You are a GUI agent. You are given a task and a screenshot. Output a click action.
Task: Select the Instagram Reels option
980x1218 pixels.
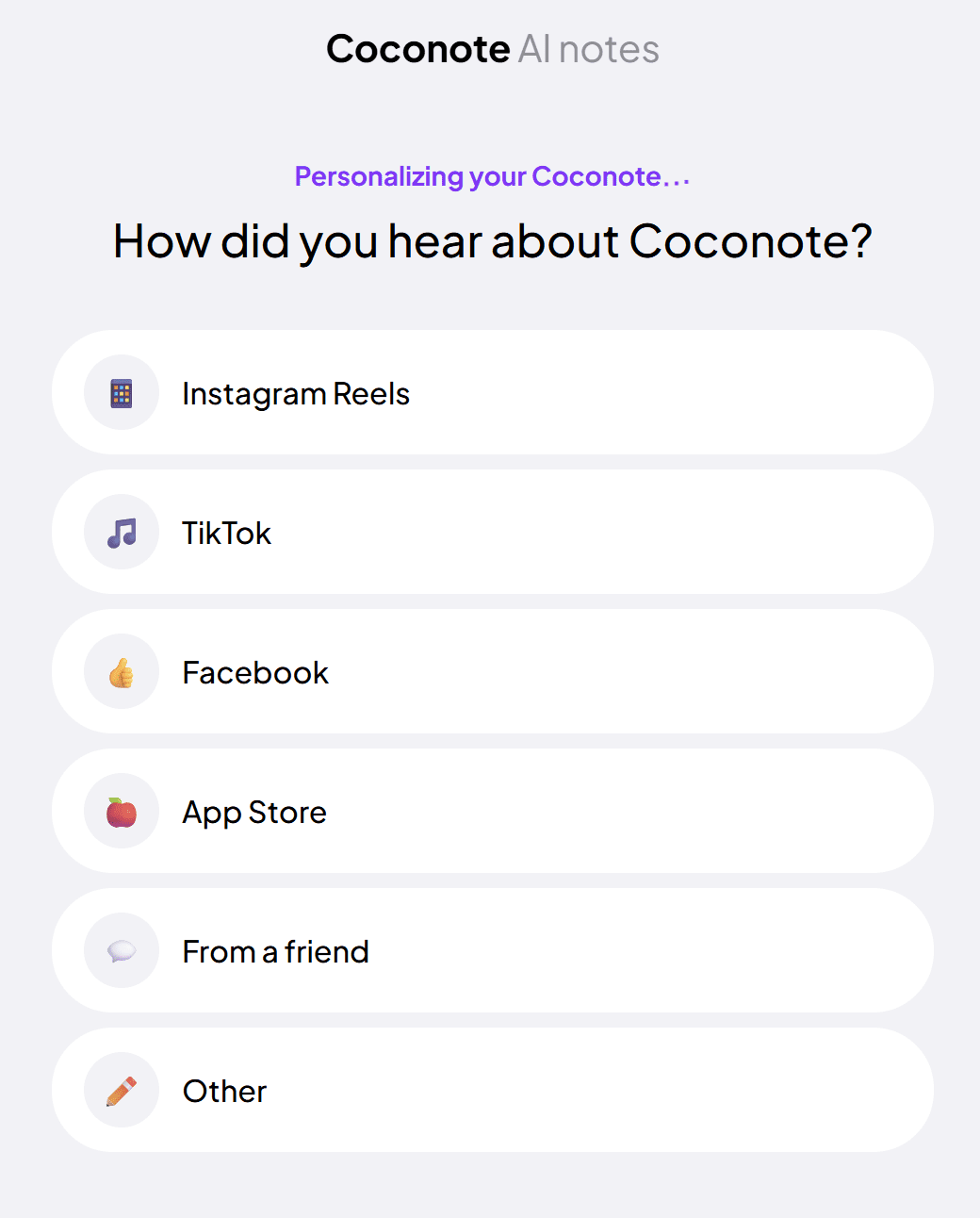tap(490, 393)
